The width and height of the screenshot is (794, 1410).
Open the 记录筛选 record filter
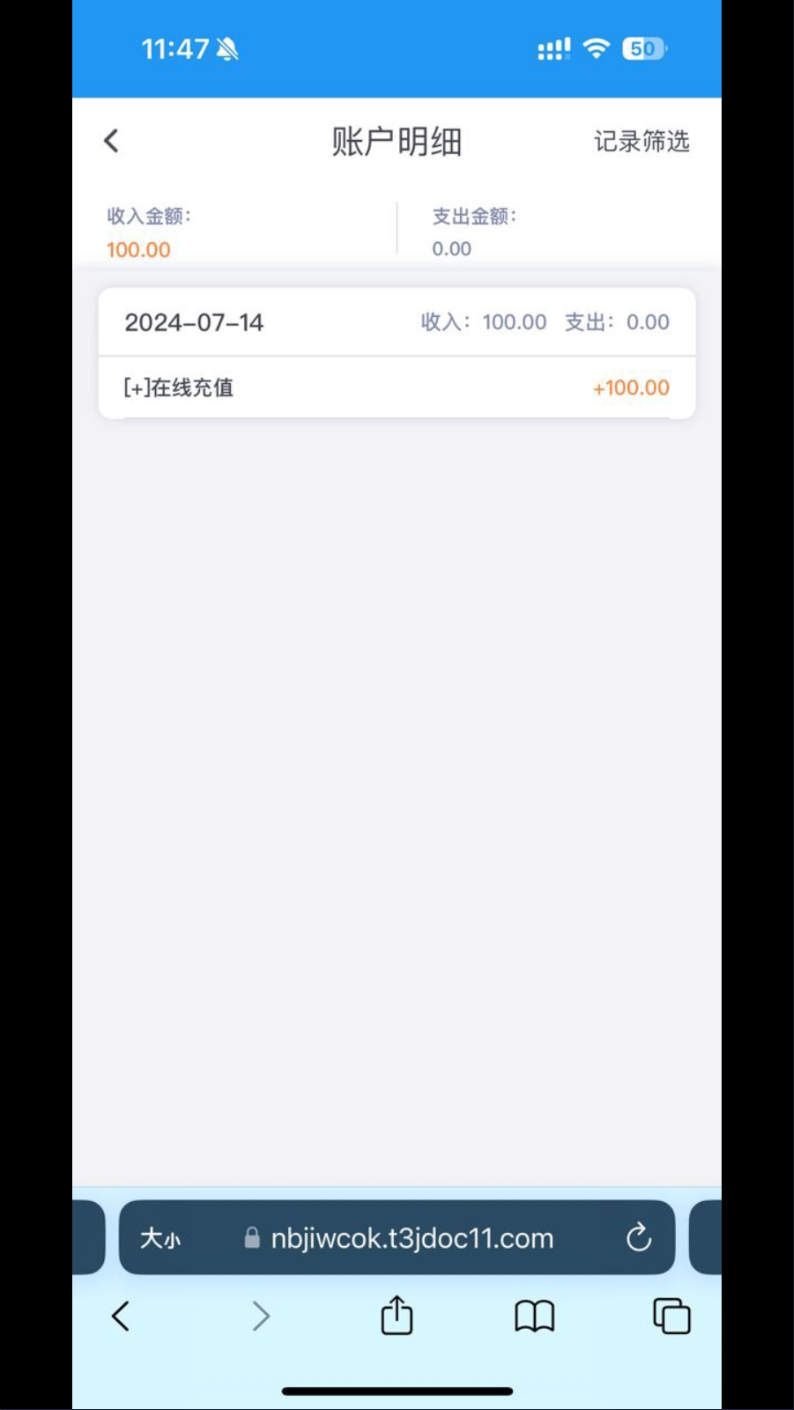coord(641,141)
